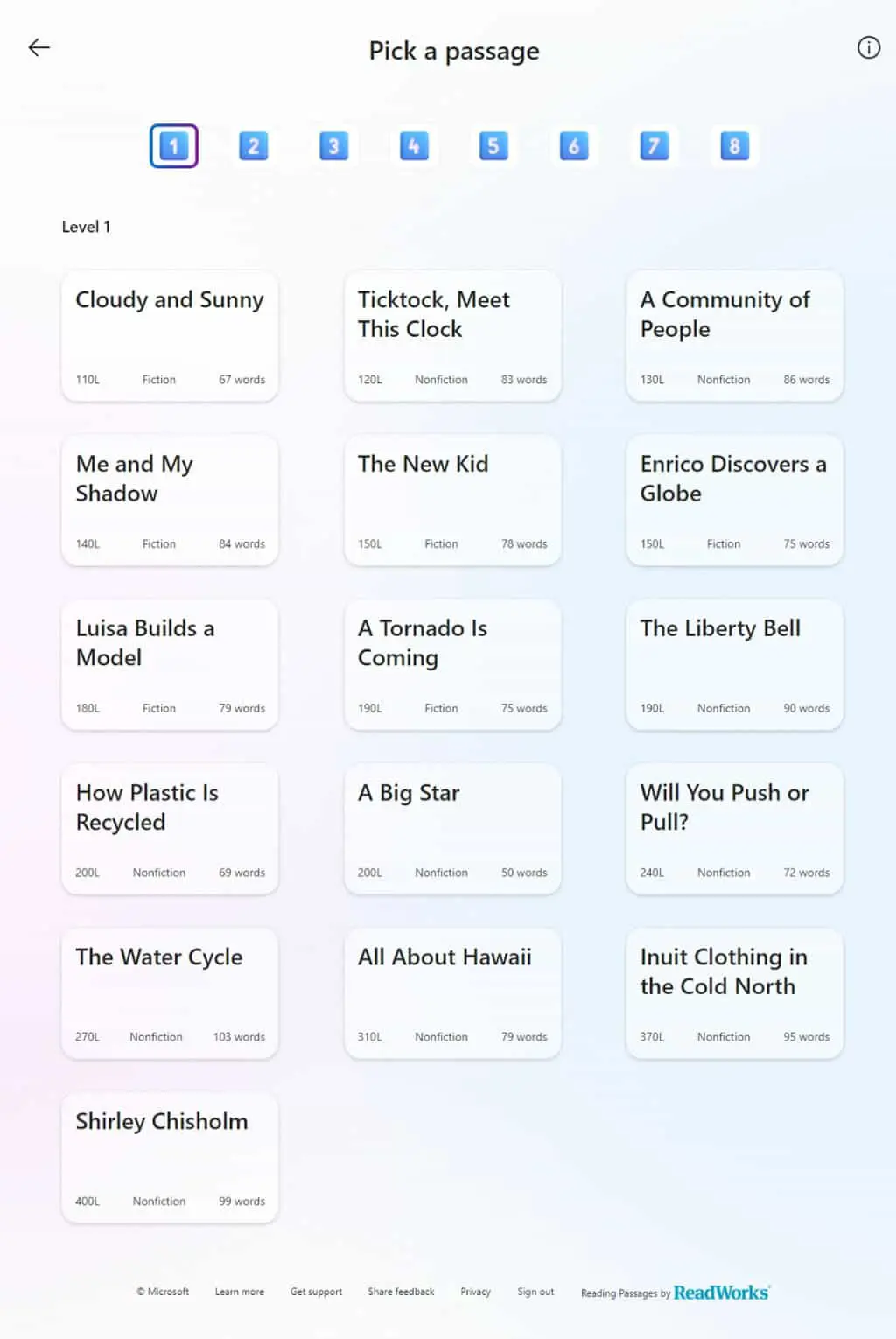Switch to level 2
Image resolution: width=896 pixels, height=1339 pixels.
(x=253, y=146)
